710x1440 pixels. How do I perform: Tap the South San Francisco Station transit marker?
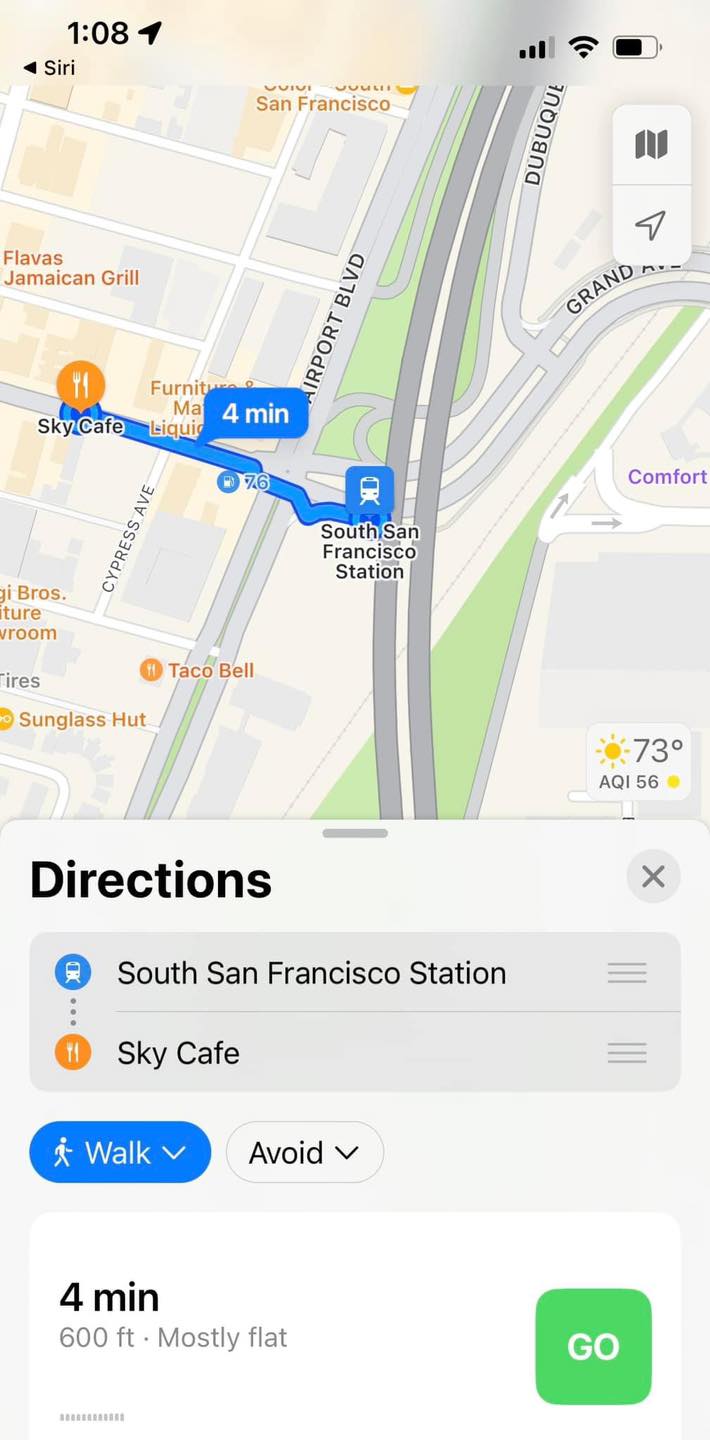369,490
